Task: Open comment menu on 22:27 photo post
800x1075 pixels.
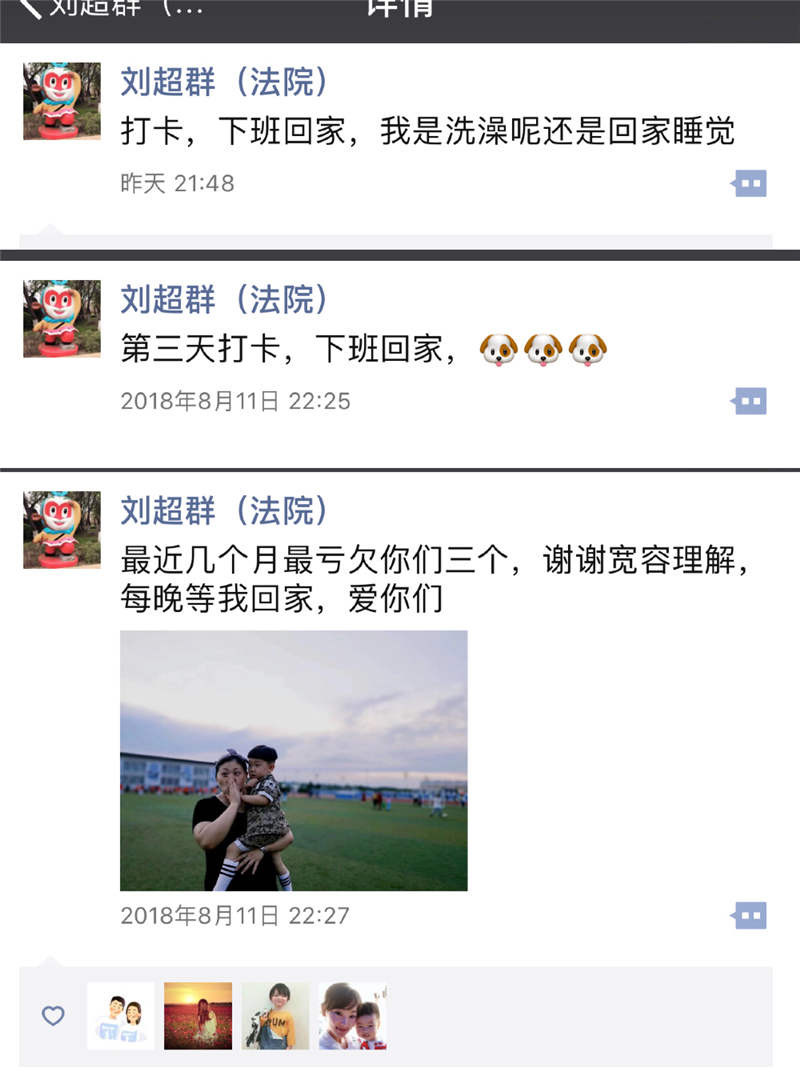Action: click(x=749, y=916)
